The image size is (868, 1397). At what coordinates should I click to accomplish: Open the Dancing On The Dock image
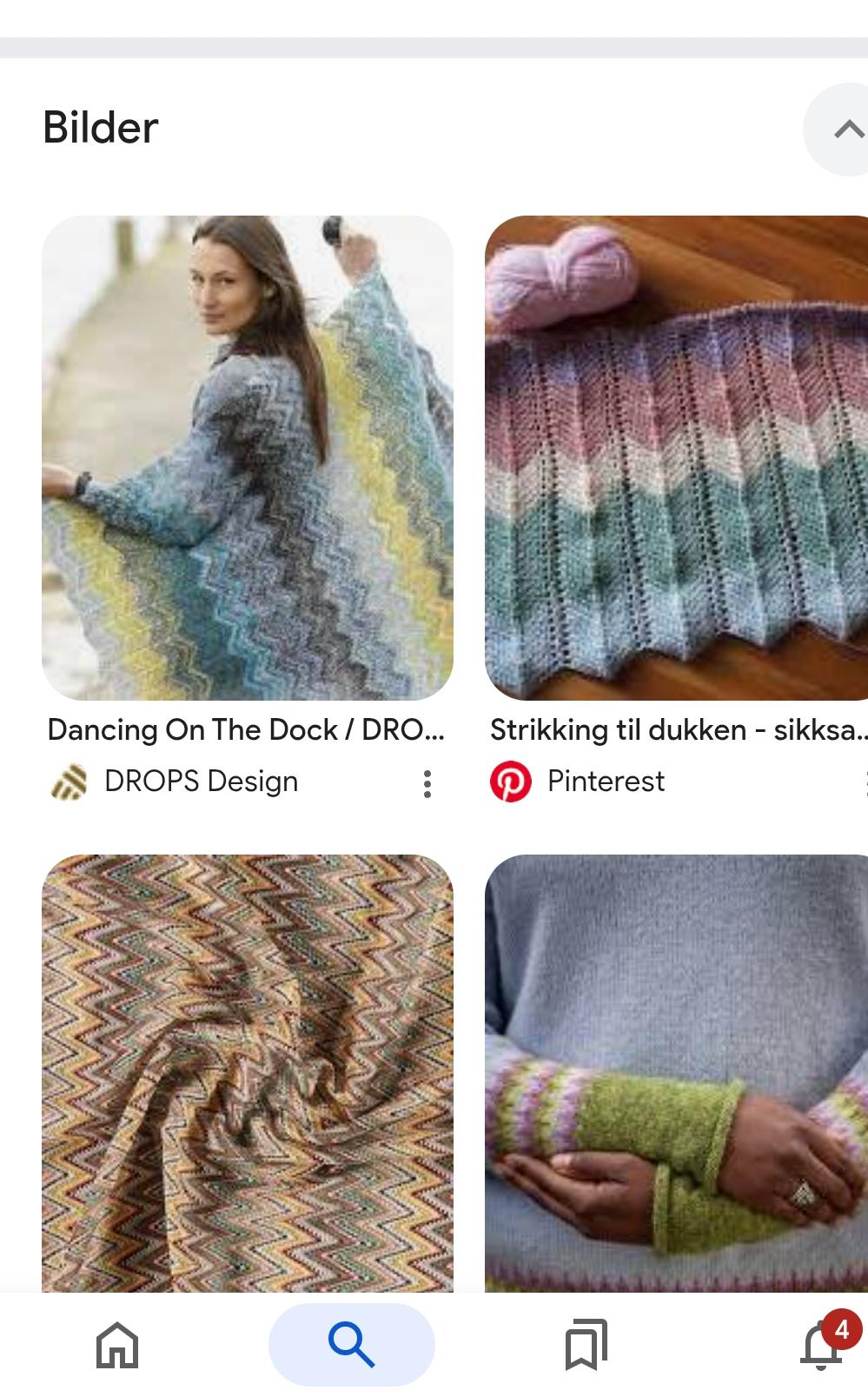[248, 457]
